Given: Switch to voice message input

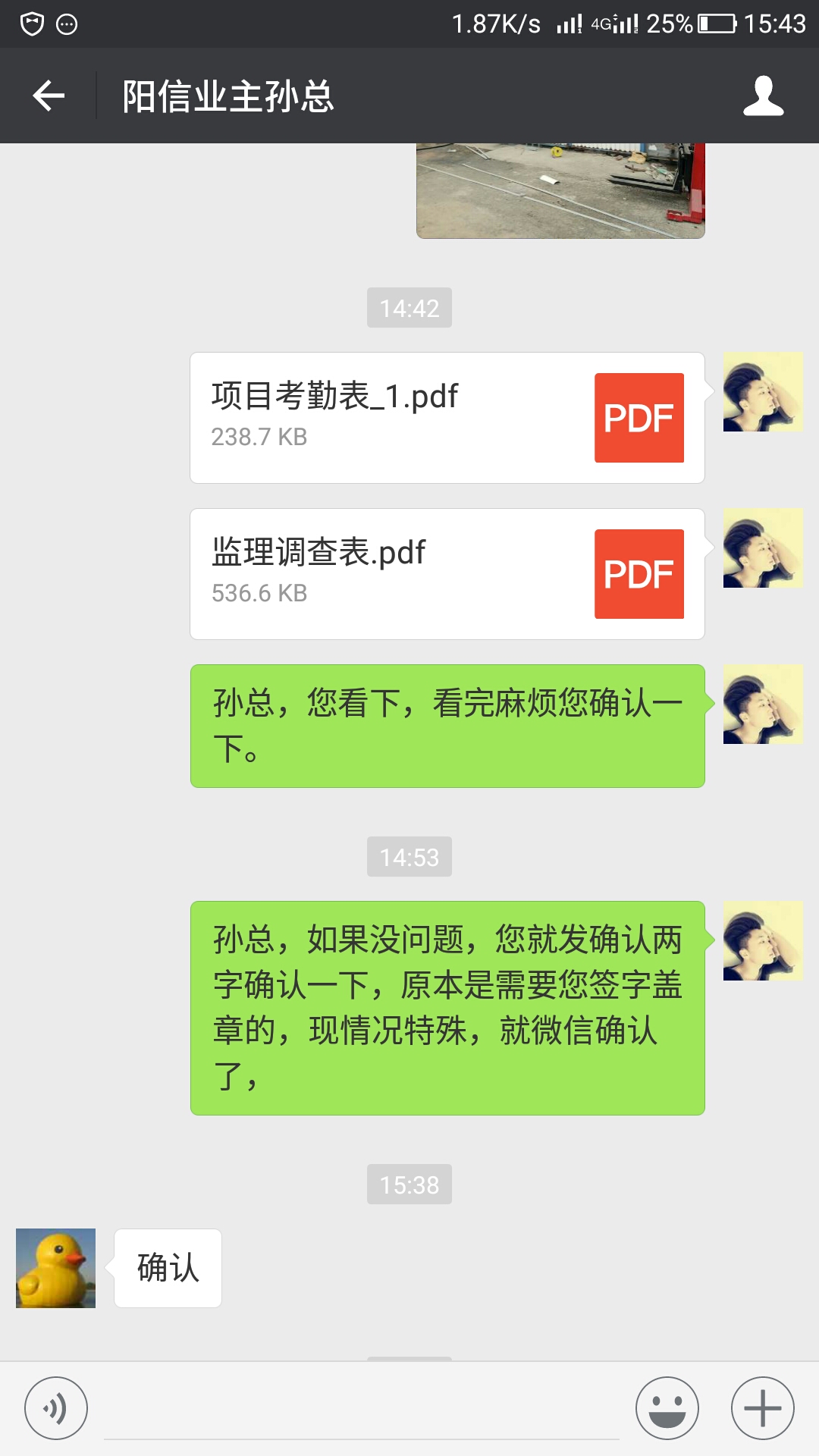Looking at the screenshot, I should pyautogui.click(x=56, y=1408).
